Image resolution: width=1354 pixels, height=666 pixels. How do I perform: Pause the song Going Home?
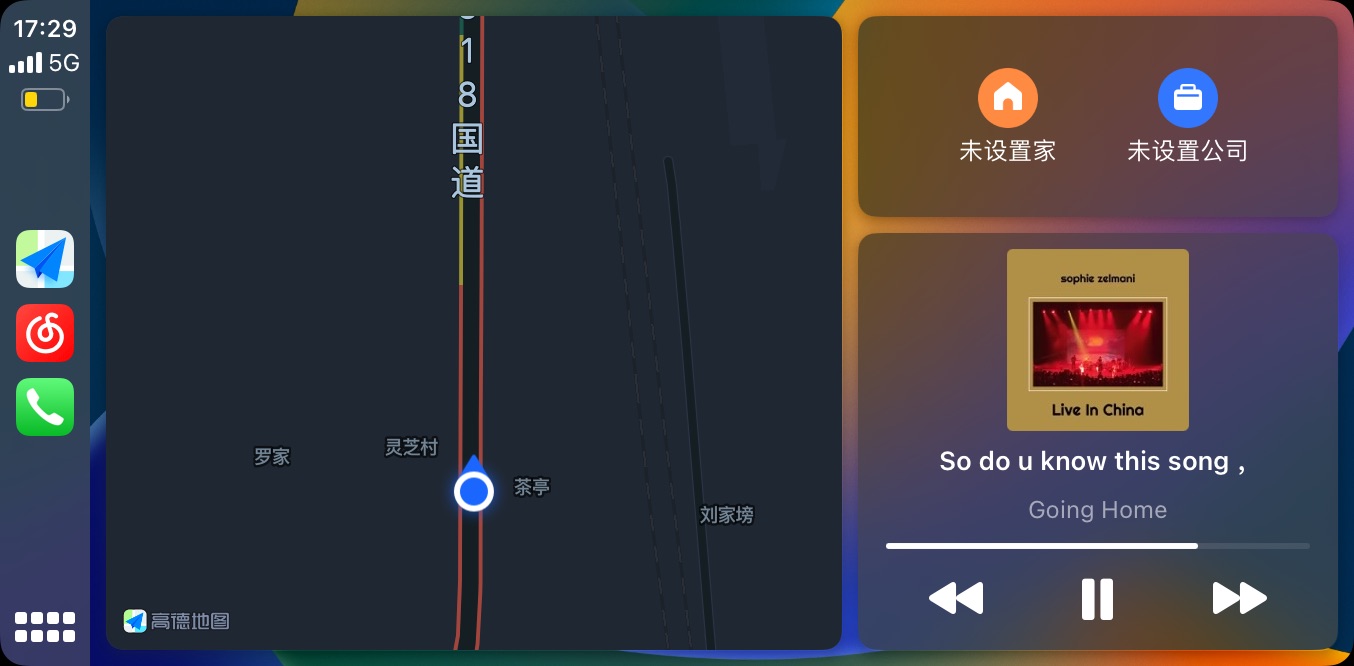click(x=1097, y=599)
